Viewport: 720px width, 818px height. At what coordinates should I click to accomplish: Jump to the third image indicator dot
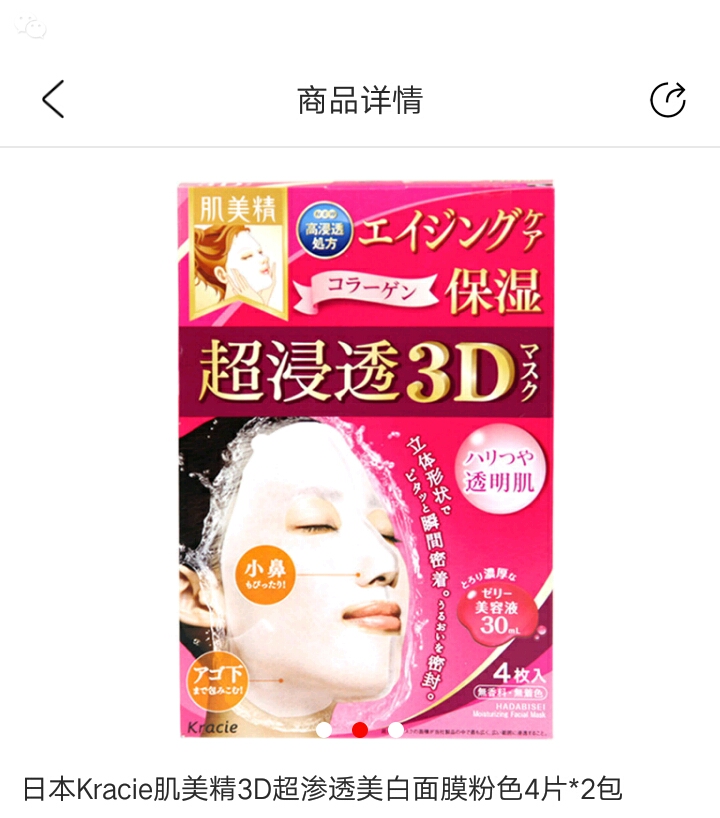tap(396, 730)
